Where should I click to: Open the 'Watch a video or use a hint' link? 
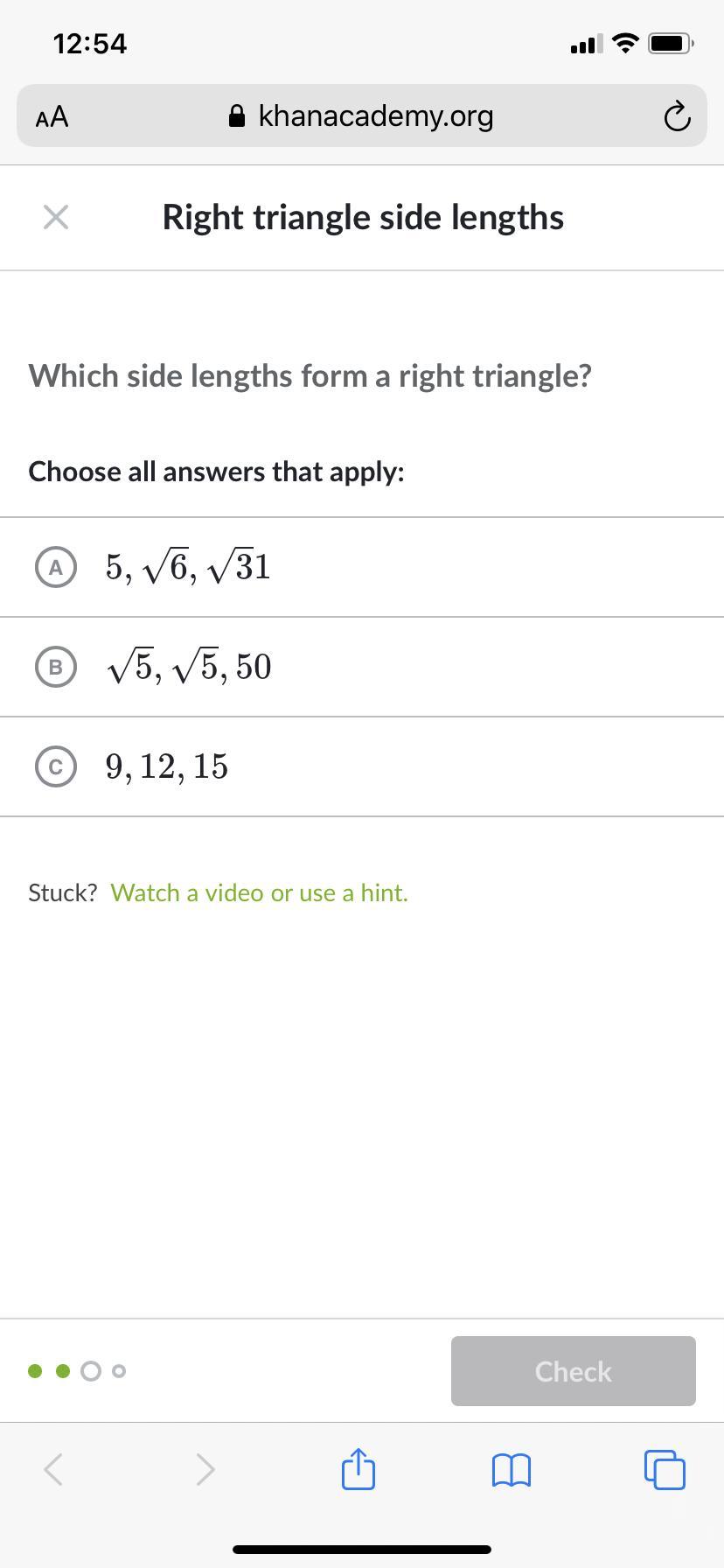259,892
